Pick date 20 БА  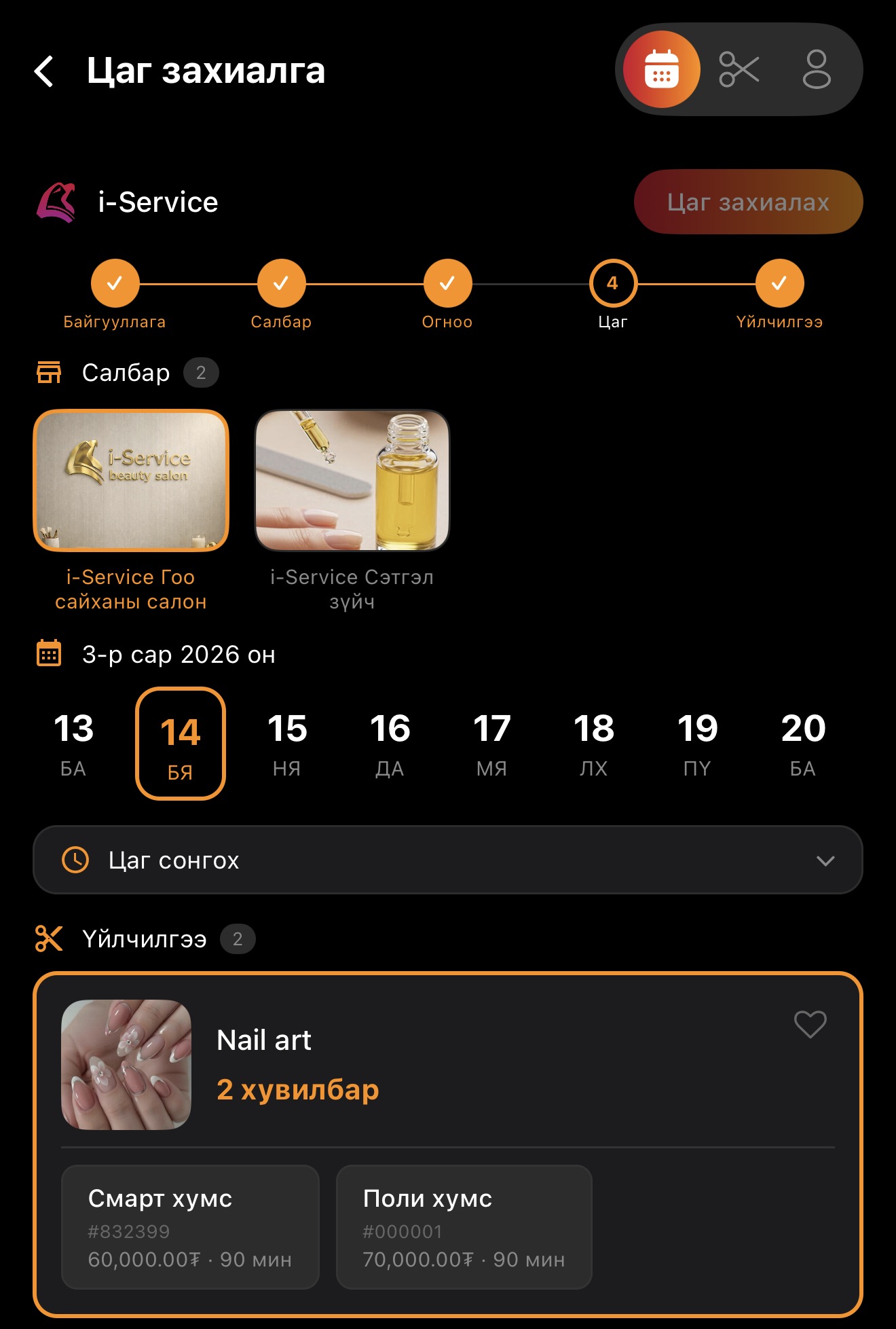(803, 743)
